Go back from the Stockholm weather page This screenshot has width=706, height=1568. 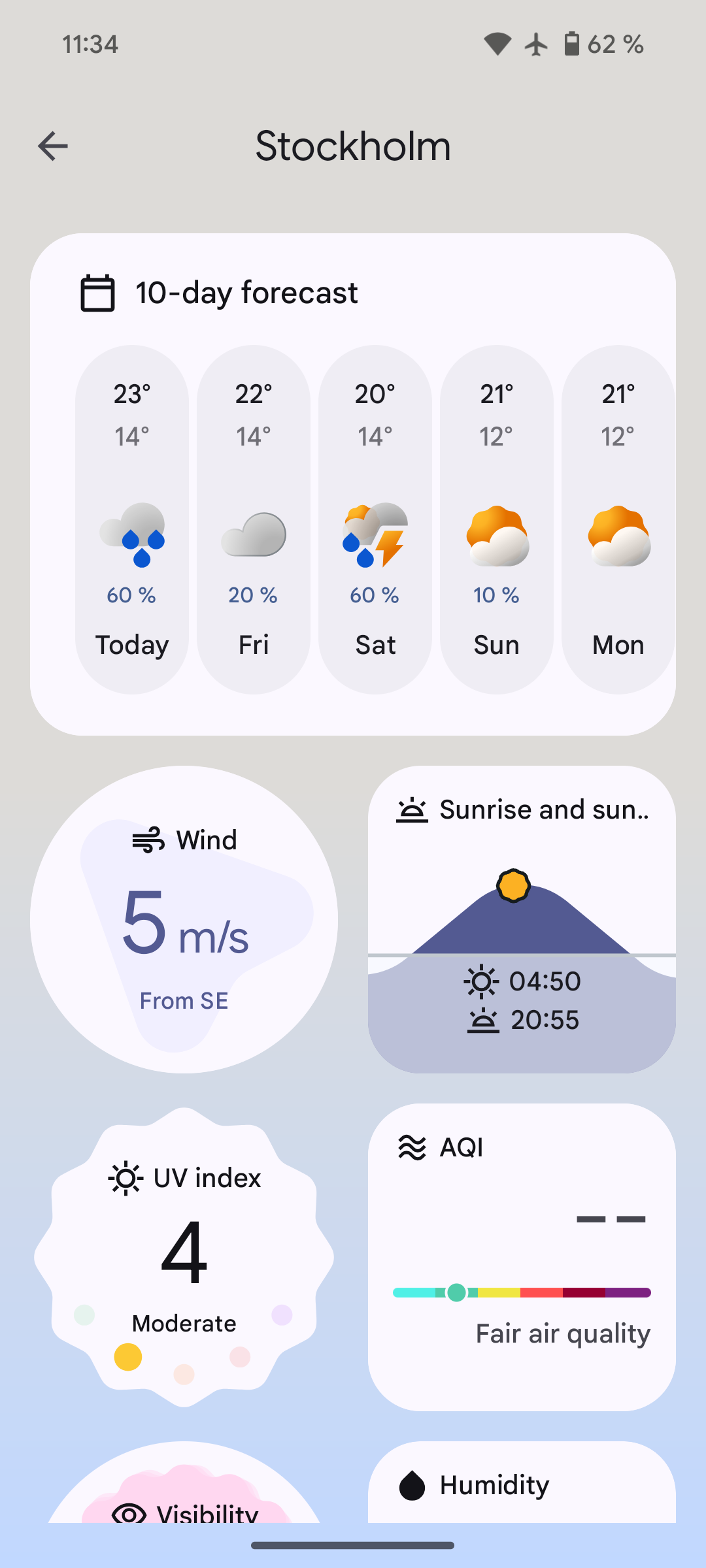pos(53,146)
